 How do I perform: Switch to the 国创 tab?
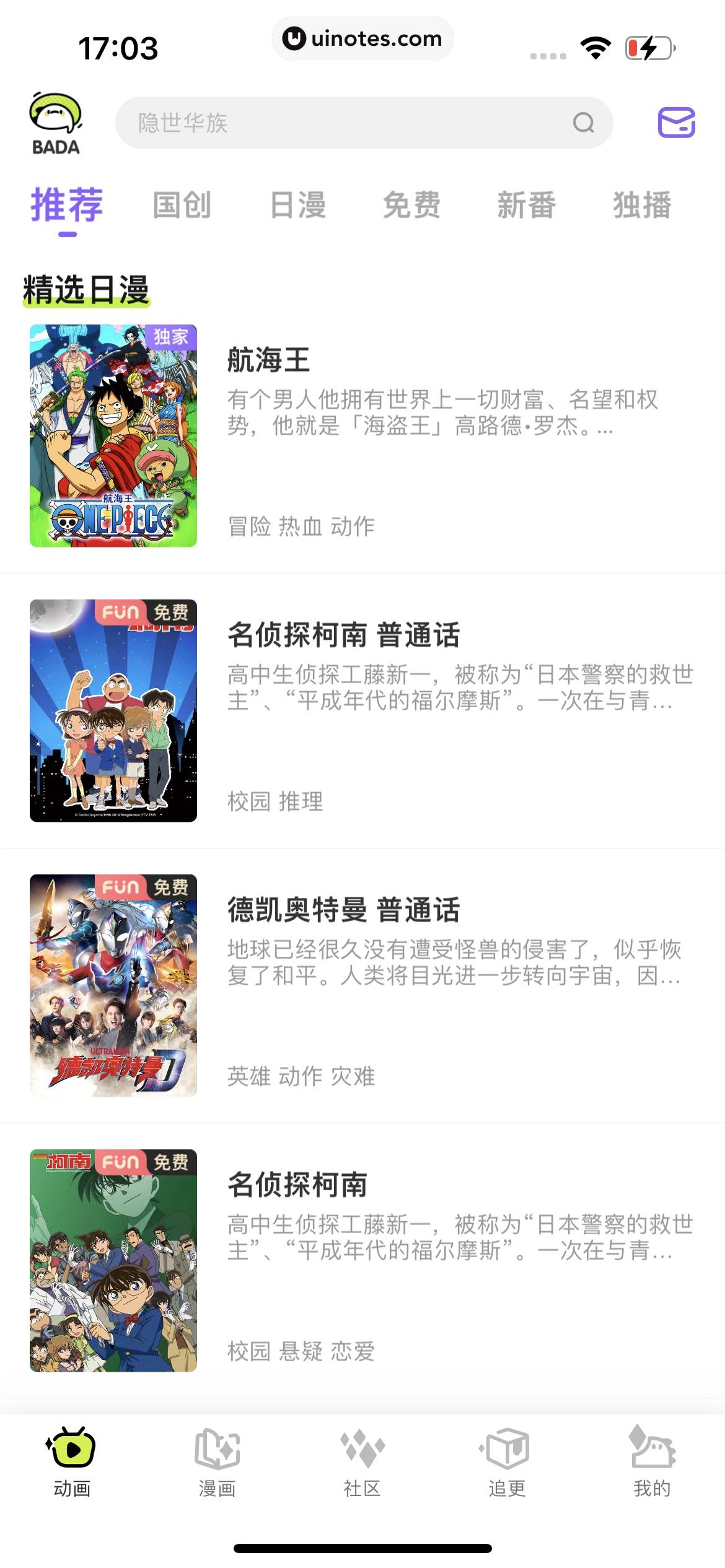coord(182,205)
